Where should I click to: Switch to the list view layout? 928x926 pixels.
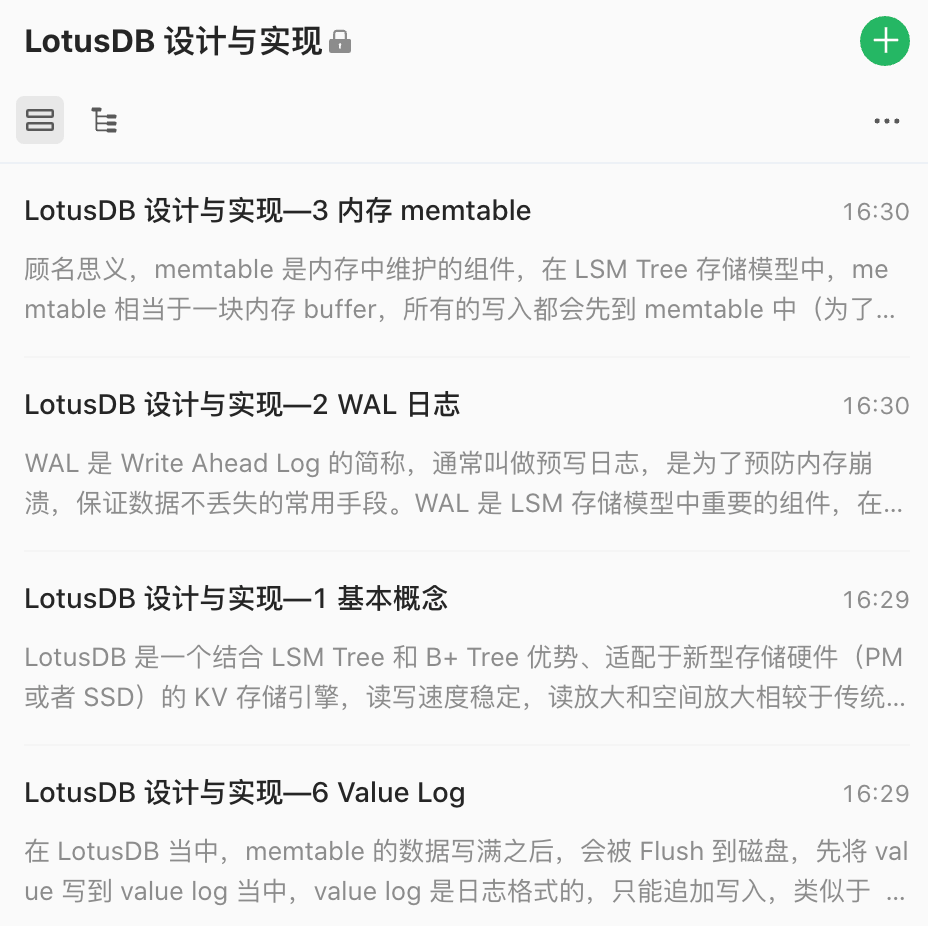[x=40, y=121]
